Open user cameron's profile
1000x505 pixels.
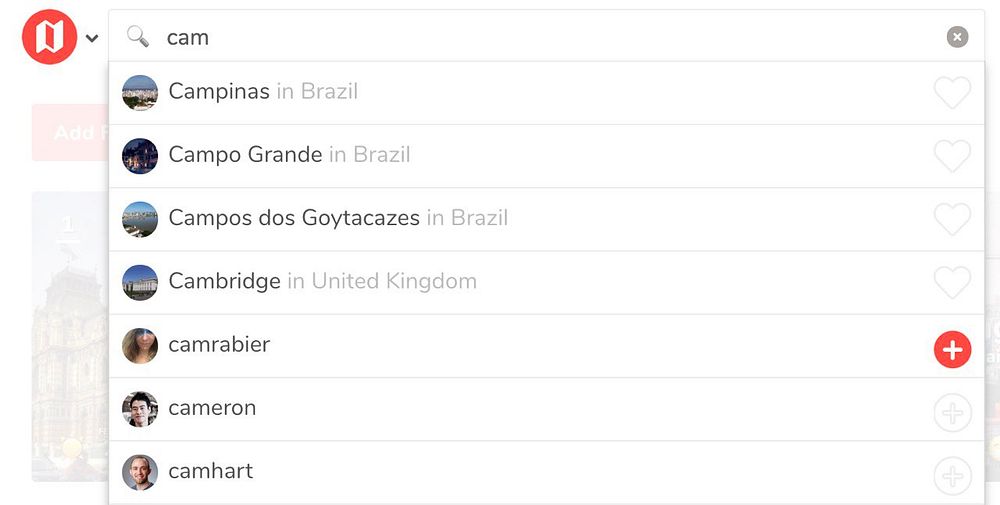[x=212, y=408]
